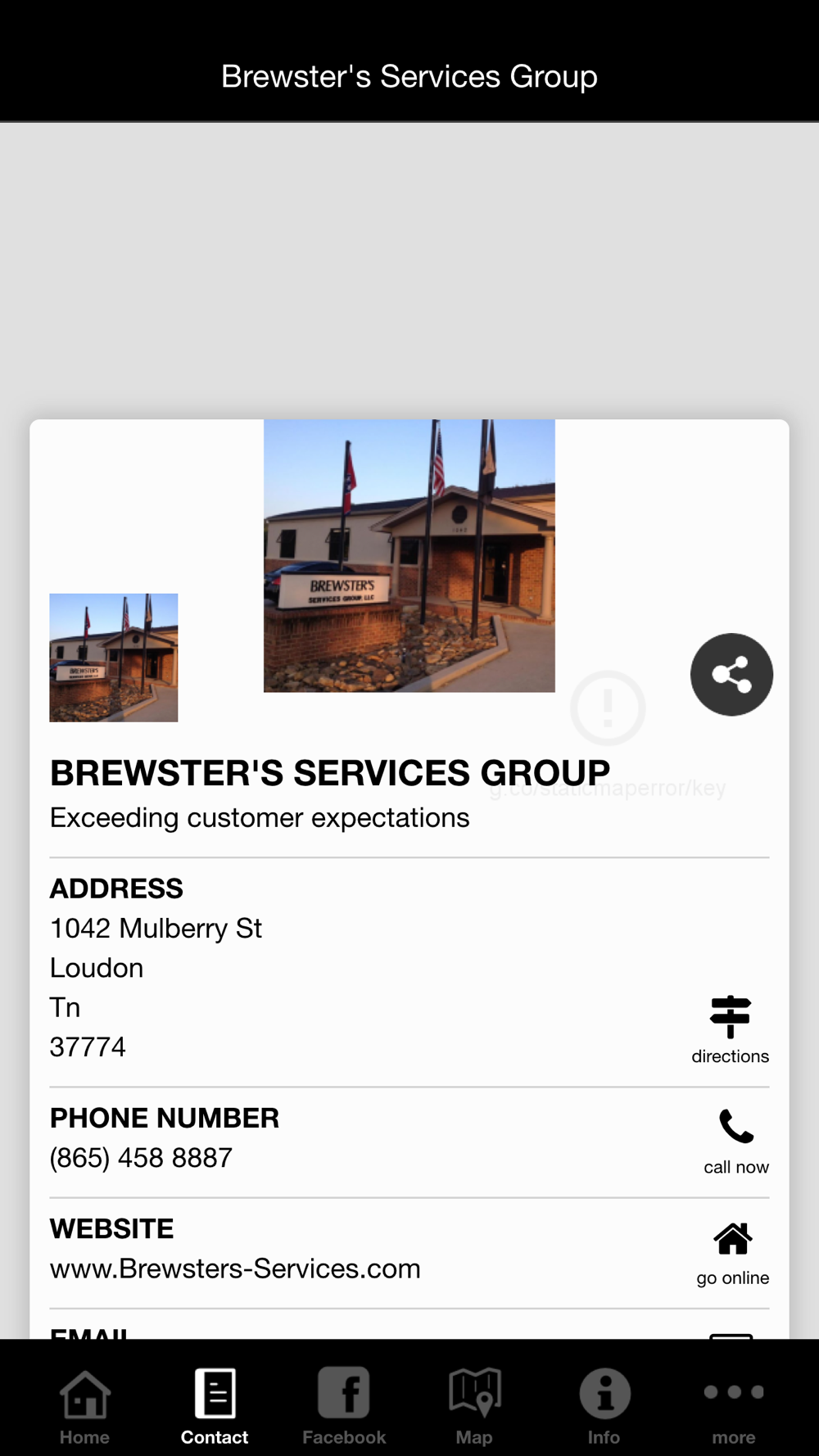This screenshot has height=1456, width=819.
Task: Switch to the Map tab
Action: [474, 1405]
